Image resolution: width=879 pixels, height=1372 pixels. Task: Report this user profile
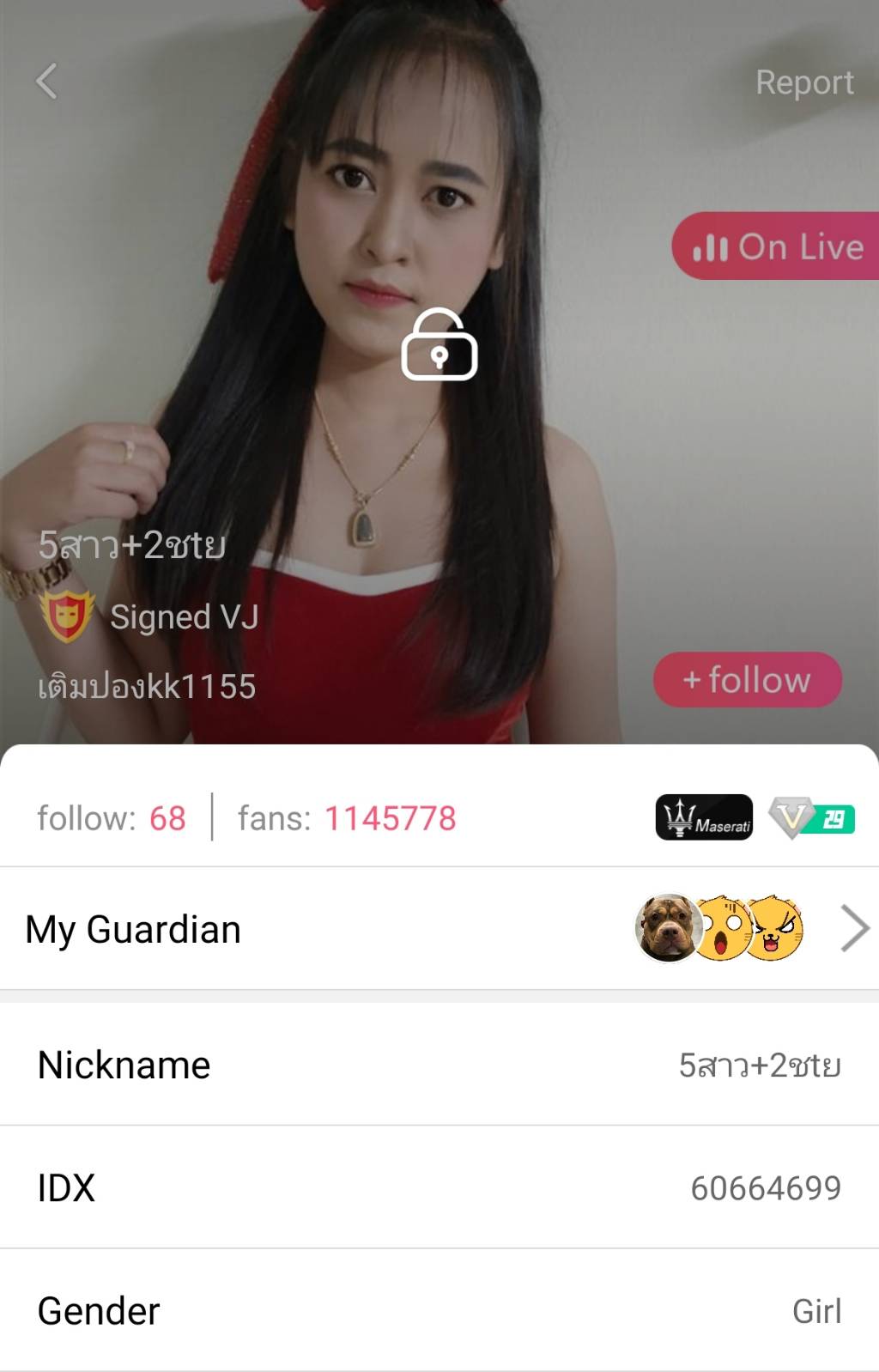click(x=803, y=82)
